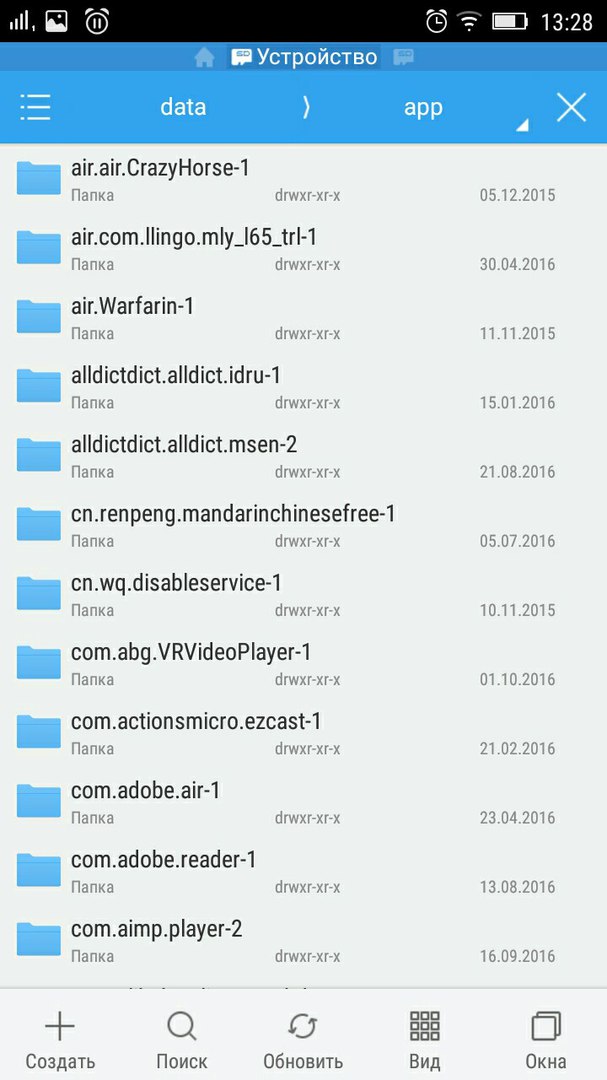Tap the home icon at top
The image size is (607, 1080).
204,57
